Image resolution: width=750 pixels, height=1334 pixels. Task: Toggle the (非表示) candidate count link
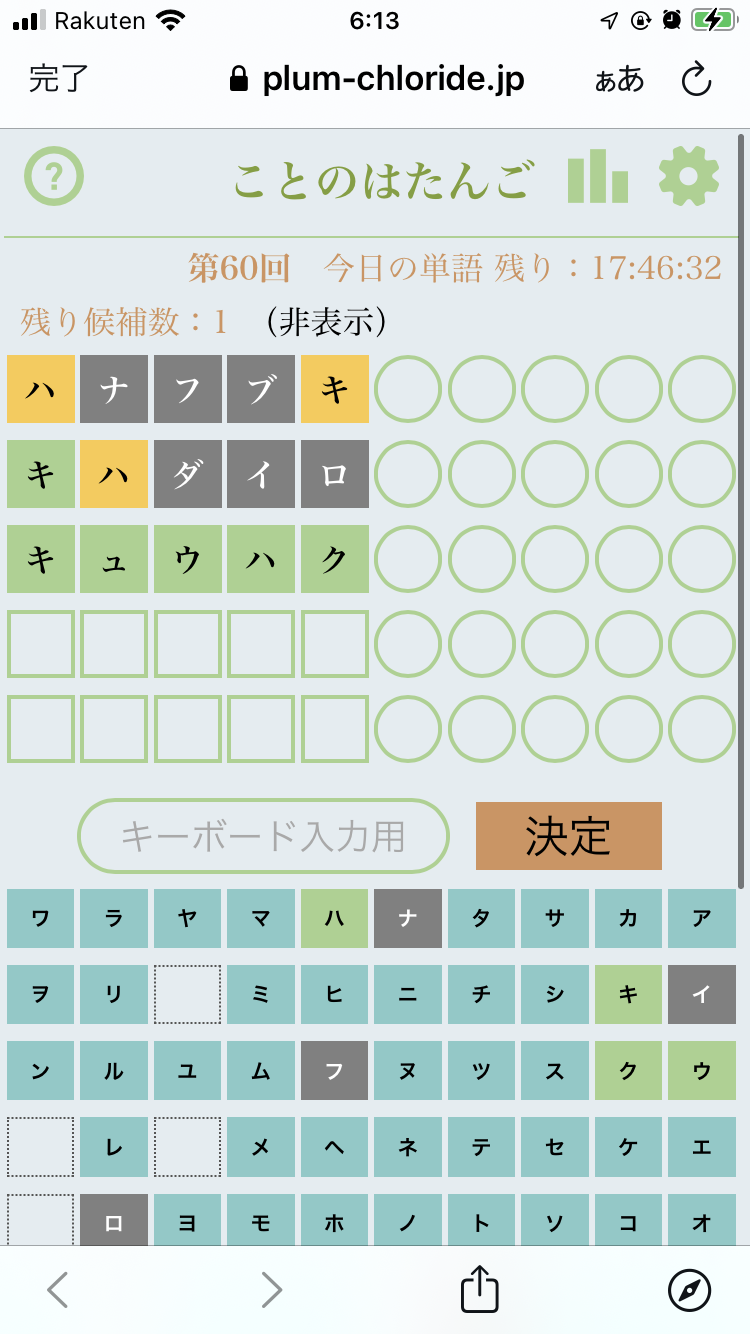[326, 322]
